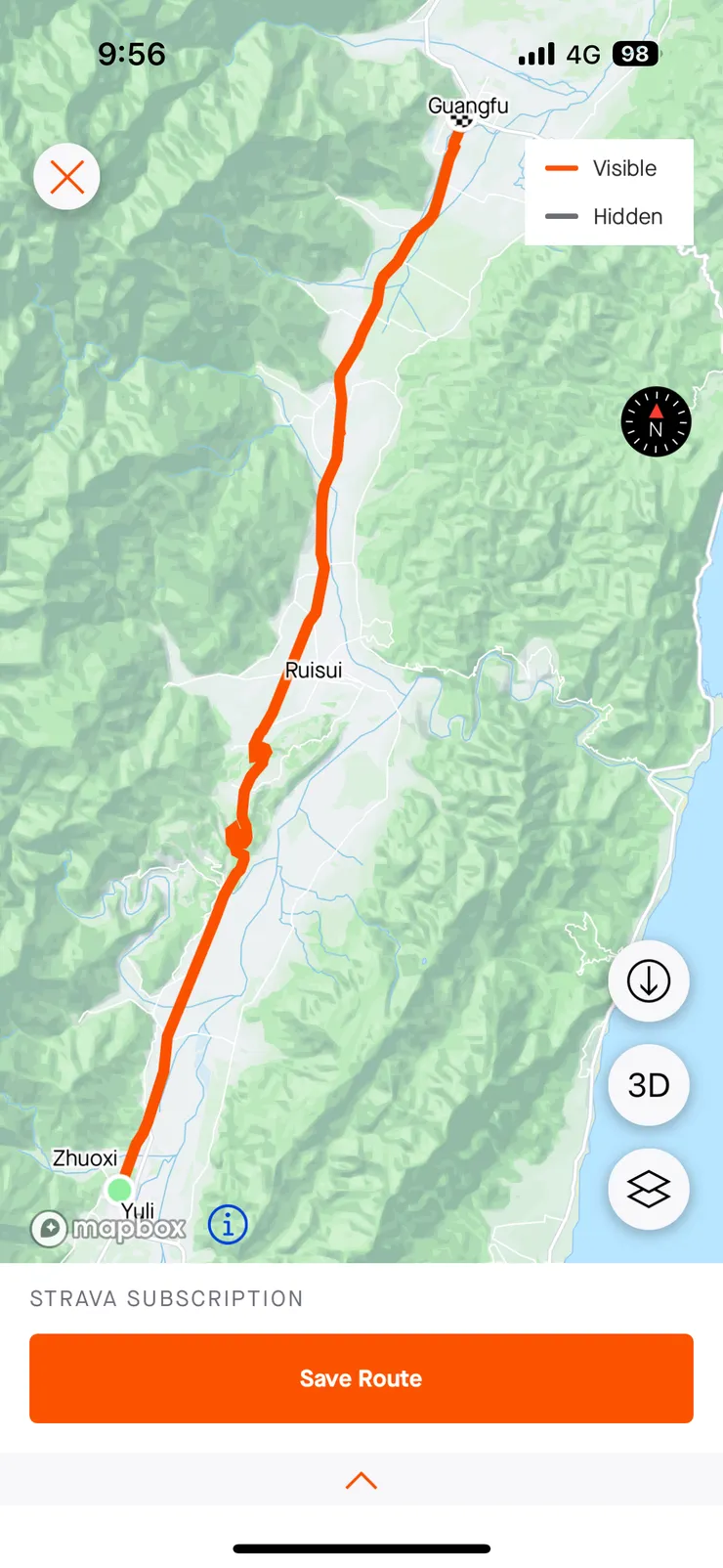Expand the bottom panel with the up chevron
The width and height of the screenshot is (723, 1568).
[361, 1480]
